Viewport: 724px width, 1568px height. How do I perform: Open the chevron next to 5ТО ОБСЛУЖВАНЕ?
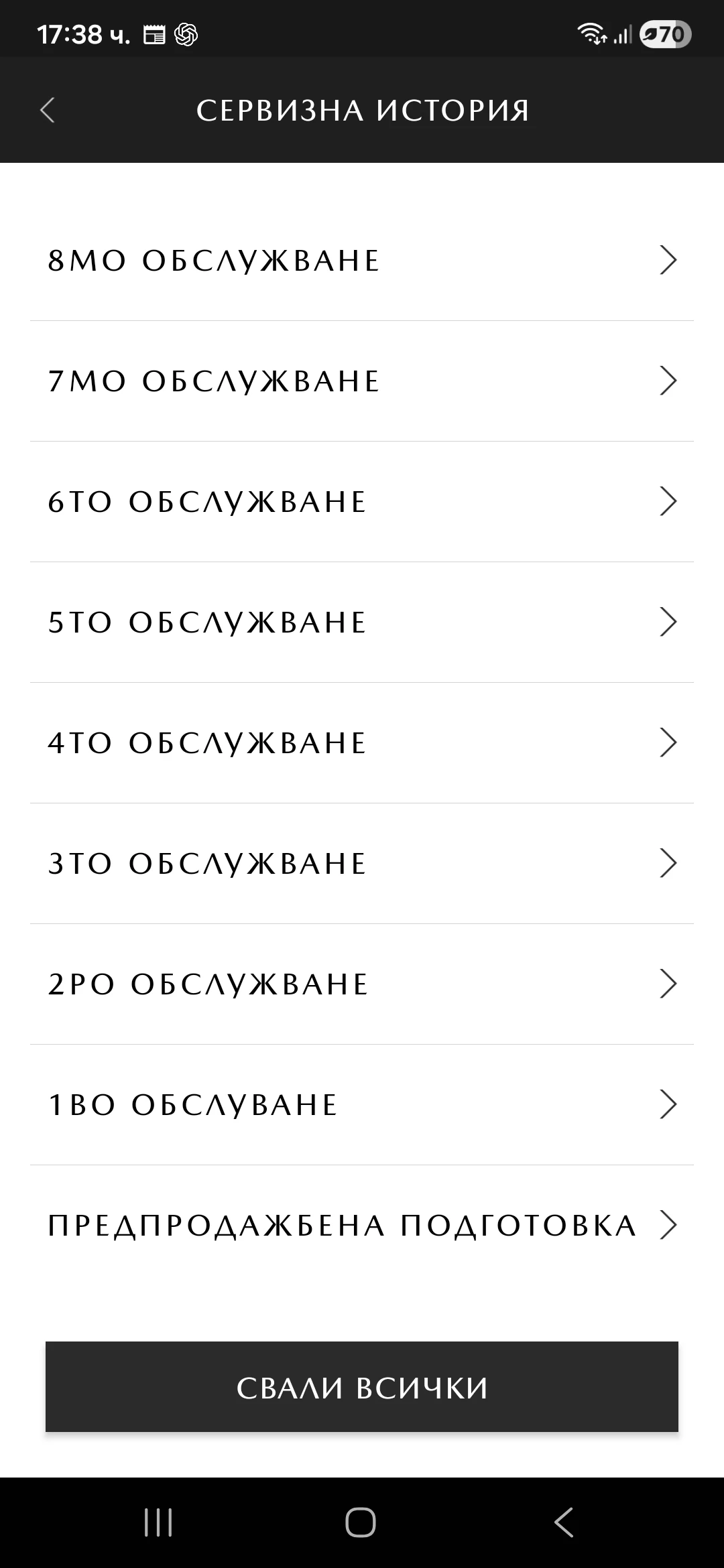point(668,622)
